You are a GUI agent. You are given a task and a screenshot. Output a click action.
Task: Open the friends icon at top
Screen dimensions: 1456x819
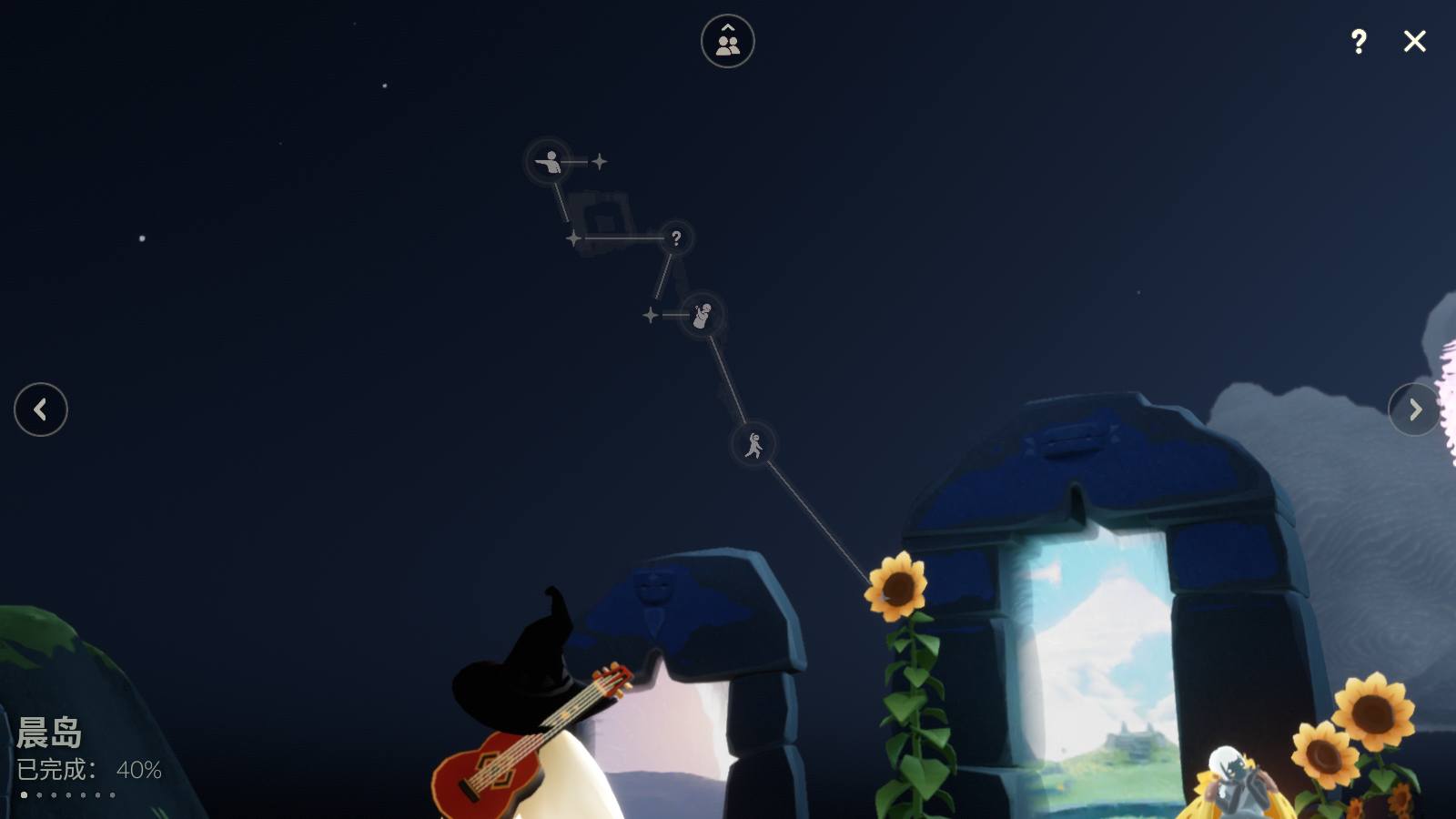[727, 41]
